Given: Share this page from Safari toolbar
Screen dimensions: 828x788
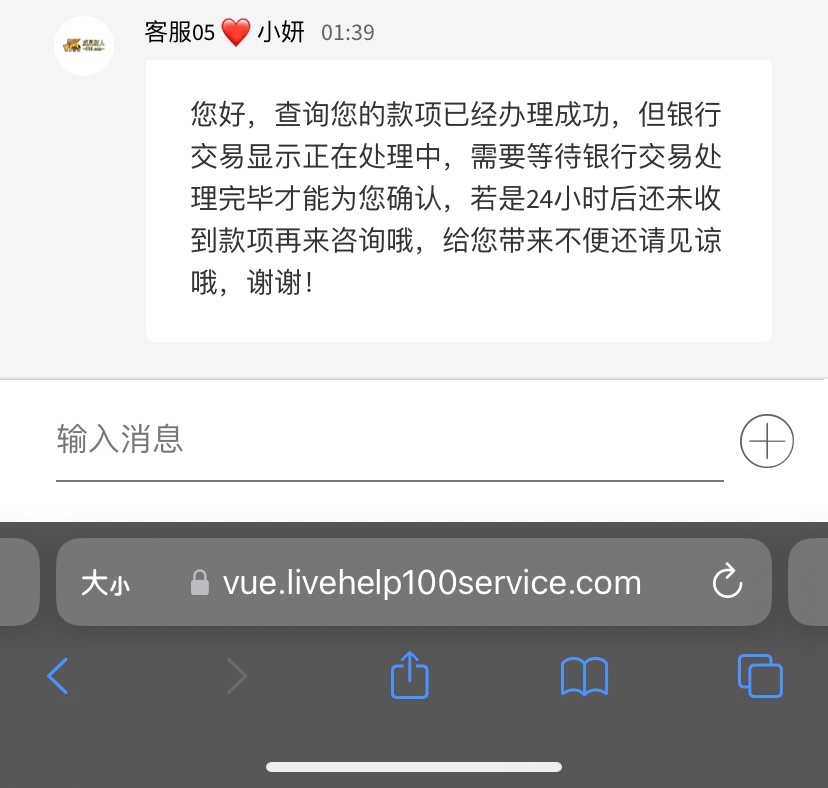Looking at the screenshot, I should (409, 676).
